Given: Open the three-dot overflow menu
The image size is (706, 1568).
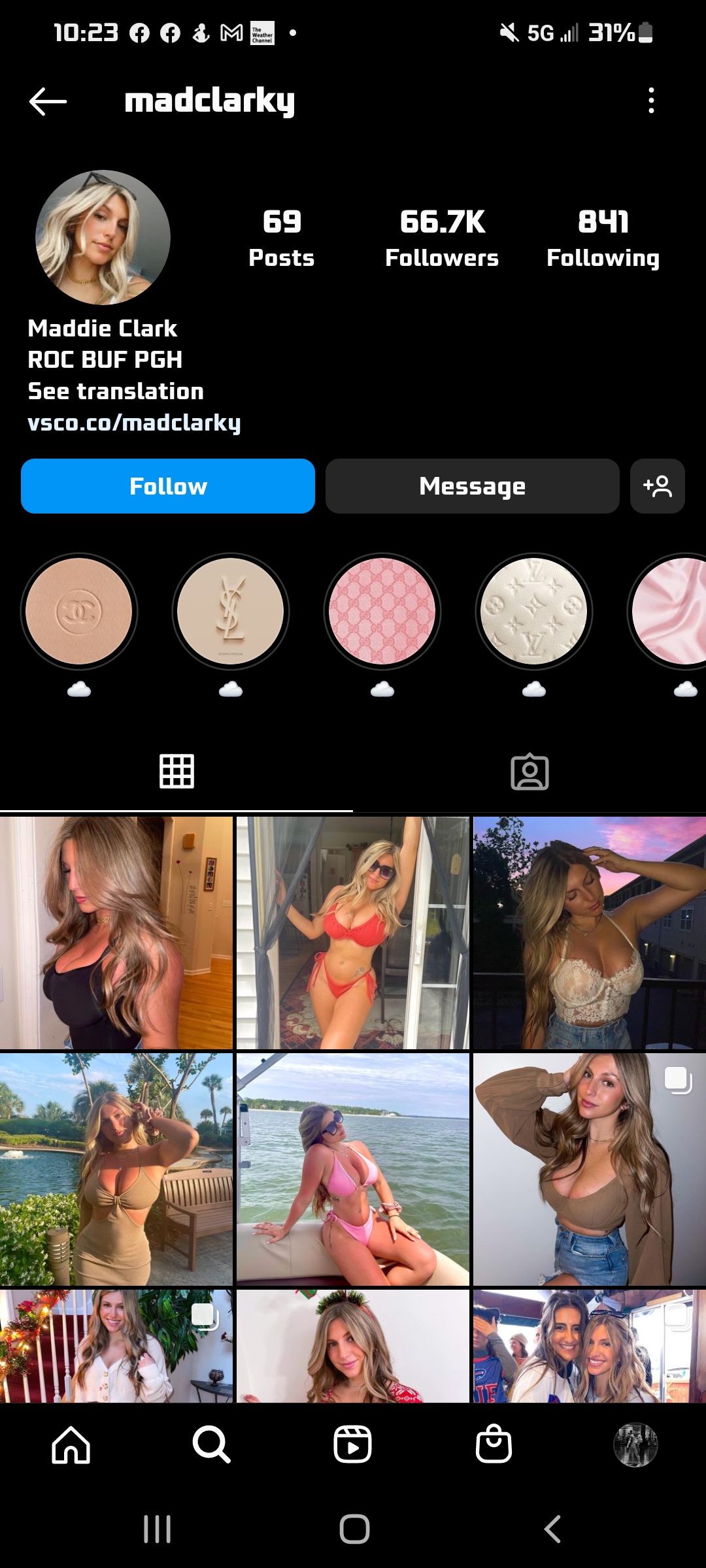Looking at the screenshot, I should [x=651, y=101].
